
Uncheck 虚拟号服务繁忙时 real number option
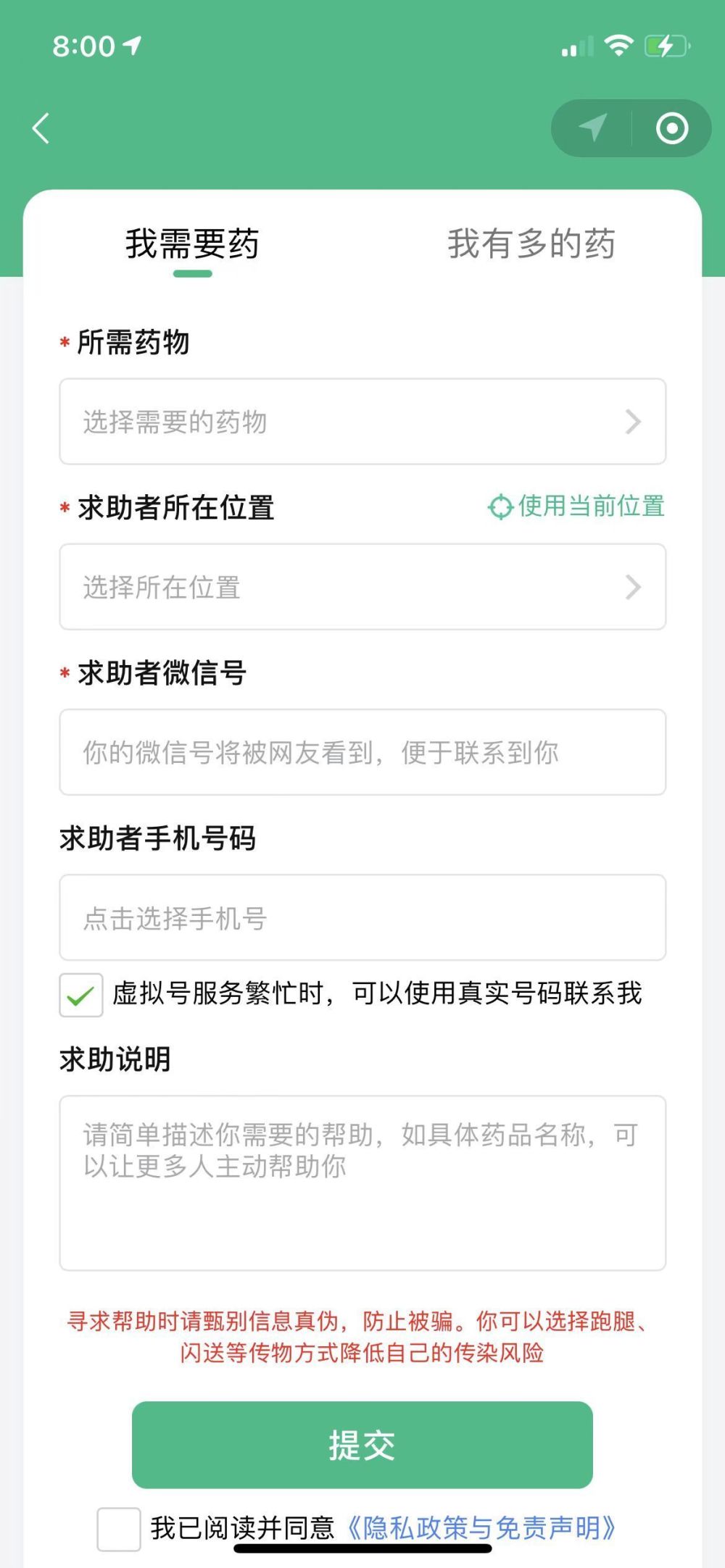click(80, 996)
